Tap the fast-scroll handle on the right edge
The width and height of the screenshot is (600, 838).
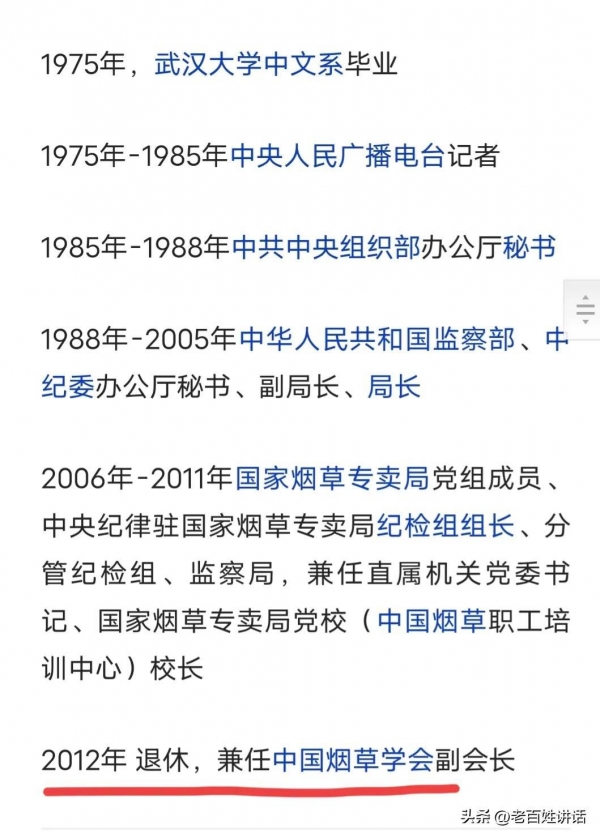(x=584, y=310)
